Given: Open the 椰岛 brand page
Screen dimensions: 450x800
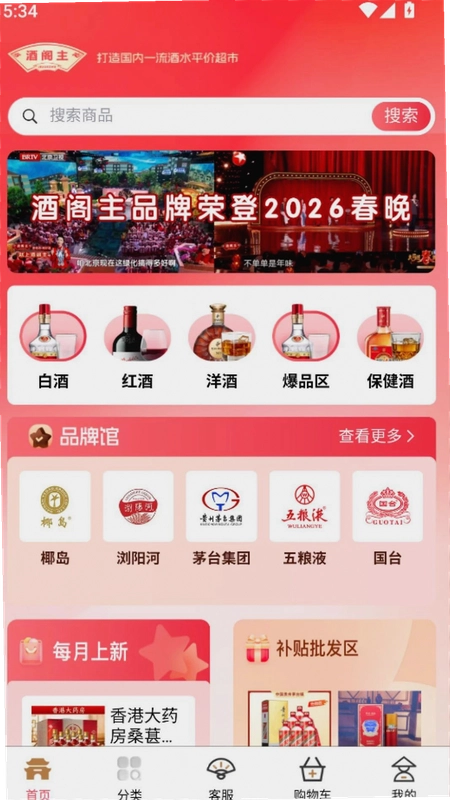Looking at the screenshot, I should click(x=55, y=518).
